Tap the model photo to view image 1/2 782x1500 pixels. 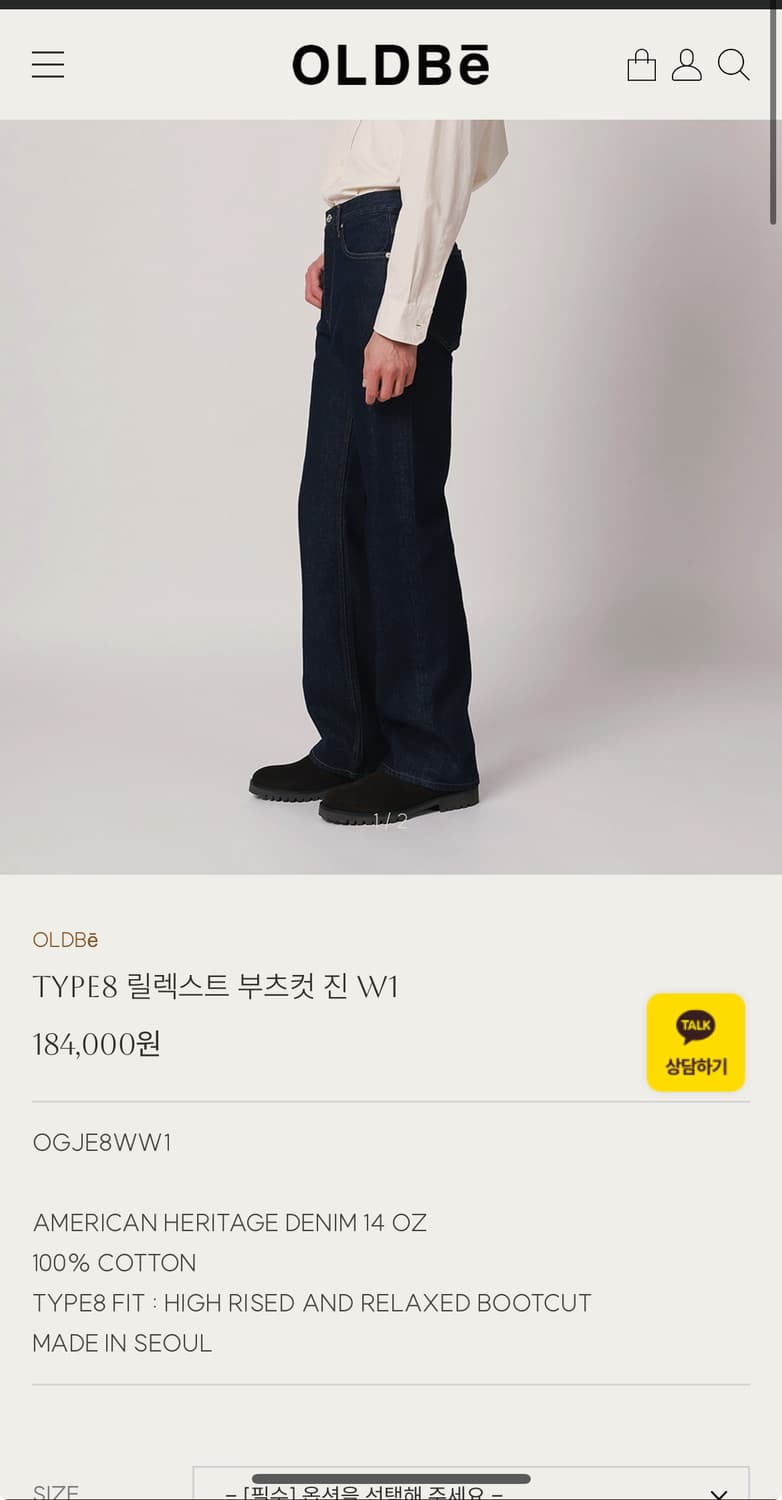point(390,490)
